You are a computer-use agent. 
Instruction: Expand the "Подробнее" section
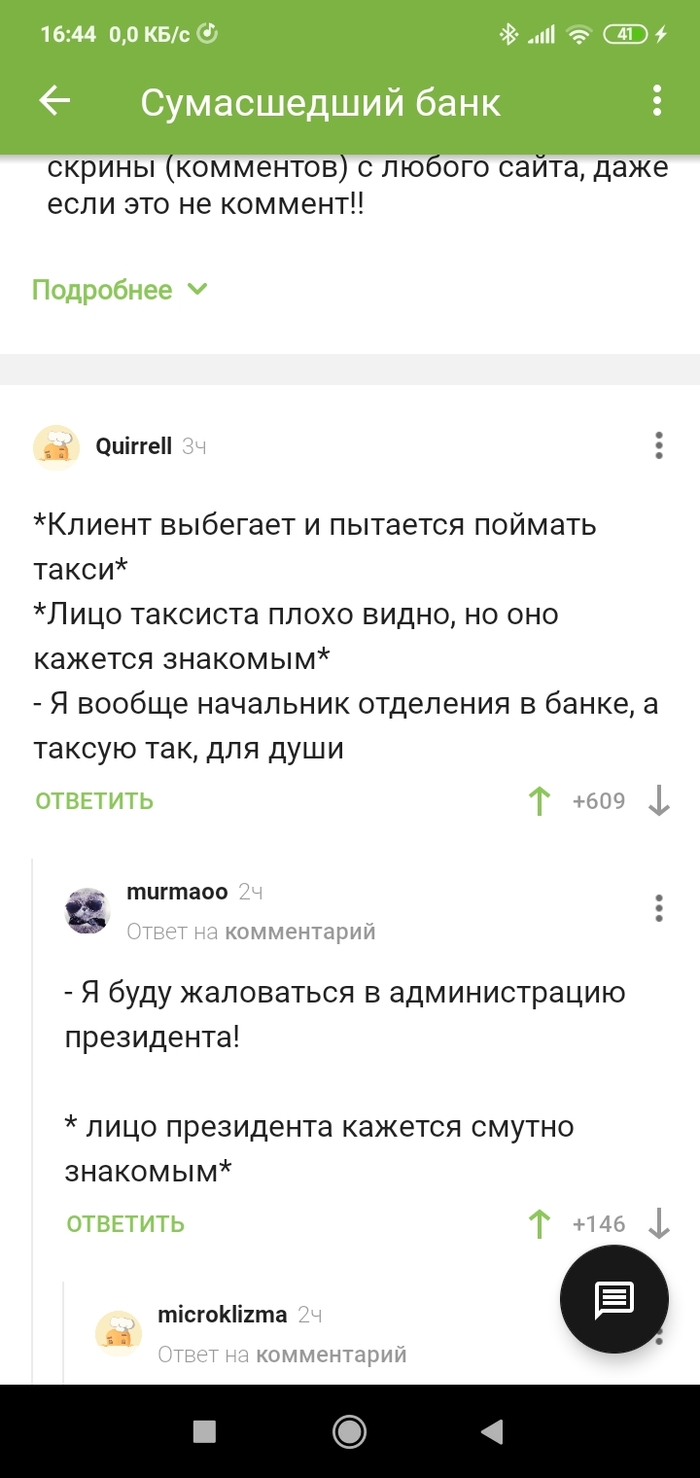point(120,290)
